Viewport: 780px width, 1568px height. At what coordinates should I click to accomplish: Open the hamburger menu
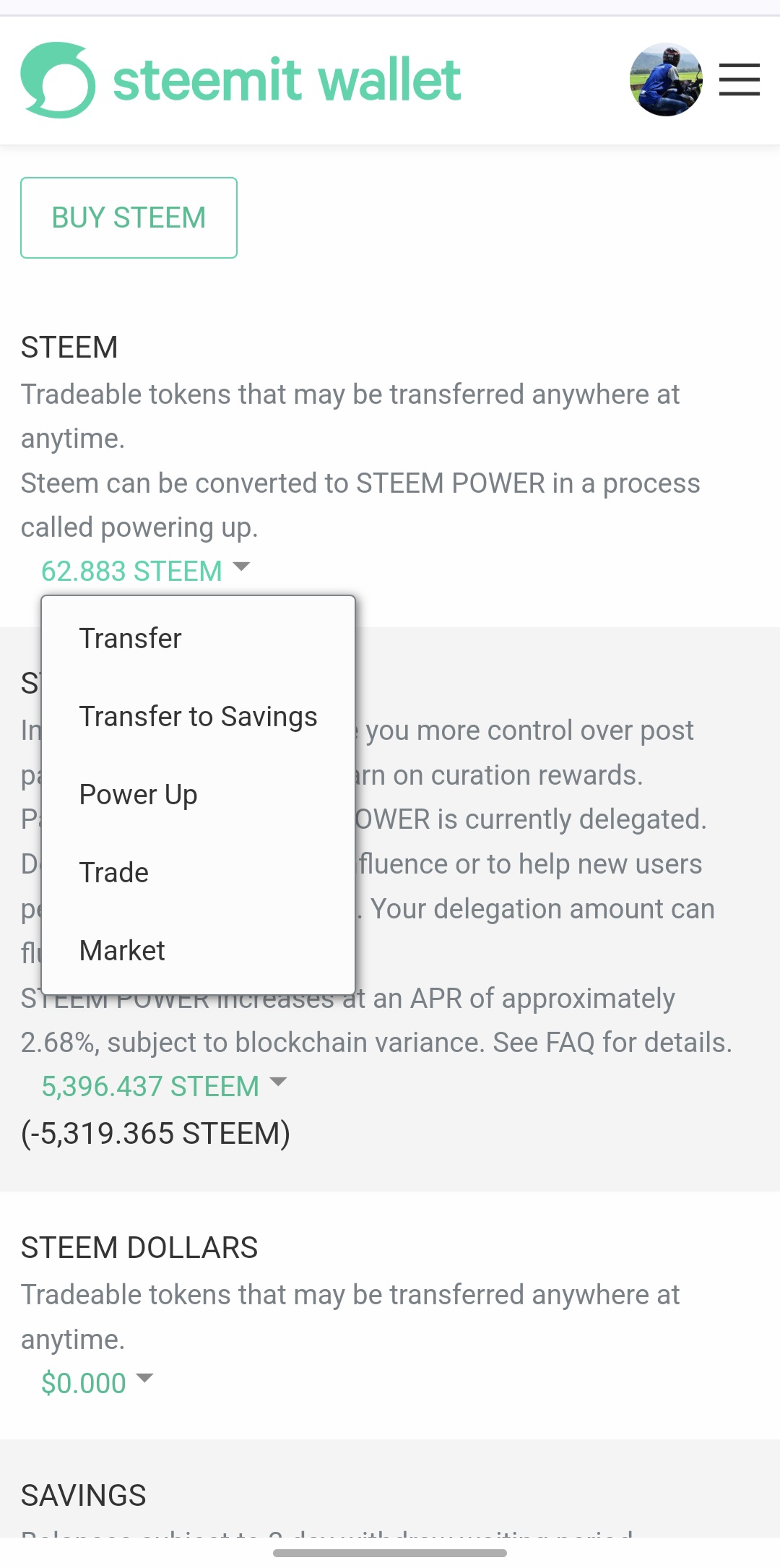click(739, 79)
